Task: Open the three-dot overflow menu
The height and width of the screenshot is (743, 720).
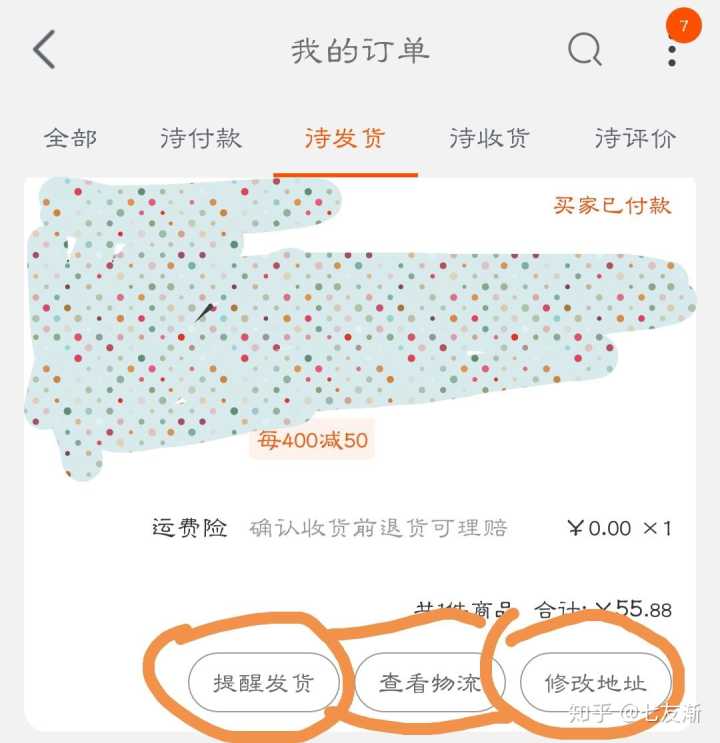Action: (x=672, y=50)
